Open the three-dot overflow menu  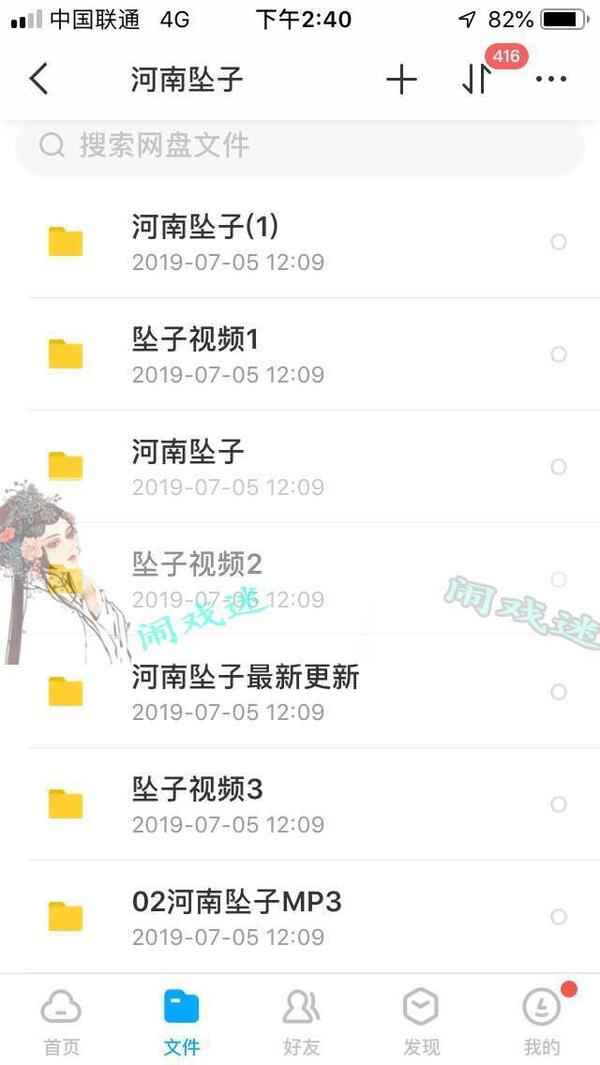click(551, 80)
